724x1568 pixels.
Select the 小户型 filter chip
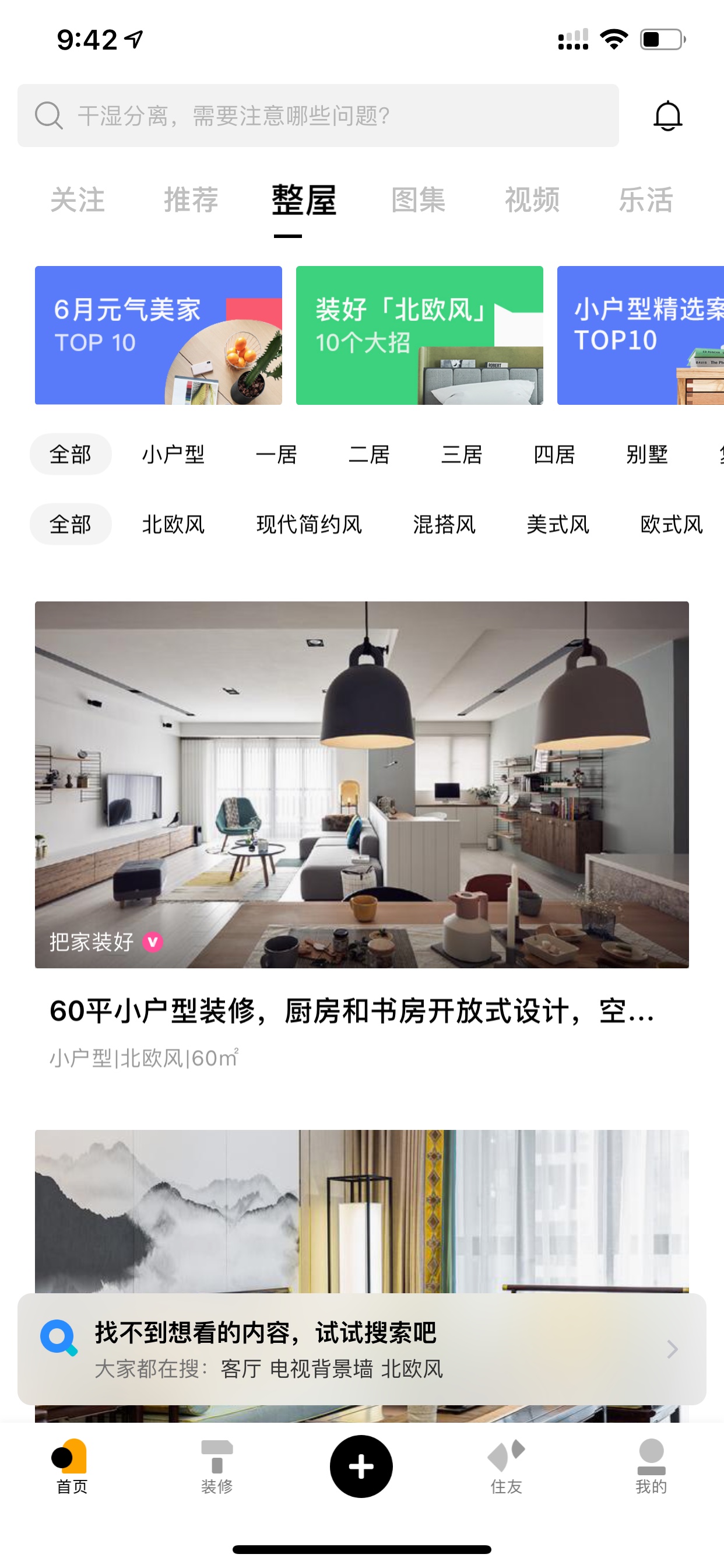point(173,454)
